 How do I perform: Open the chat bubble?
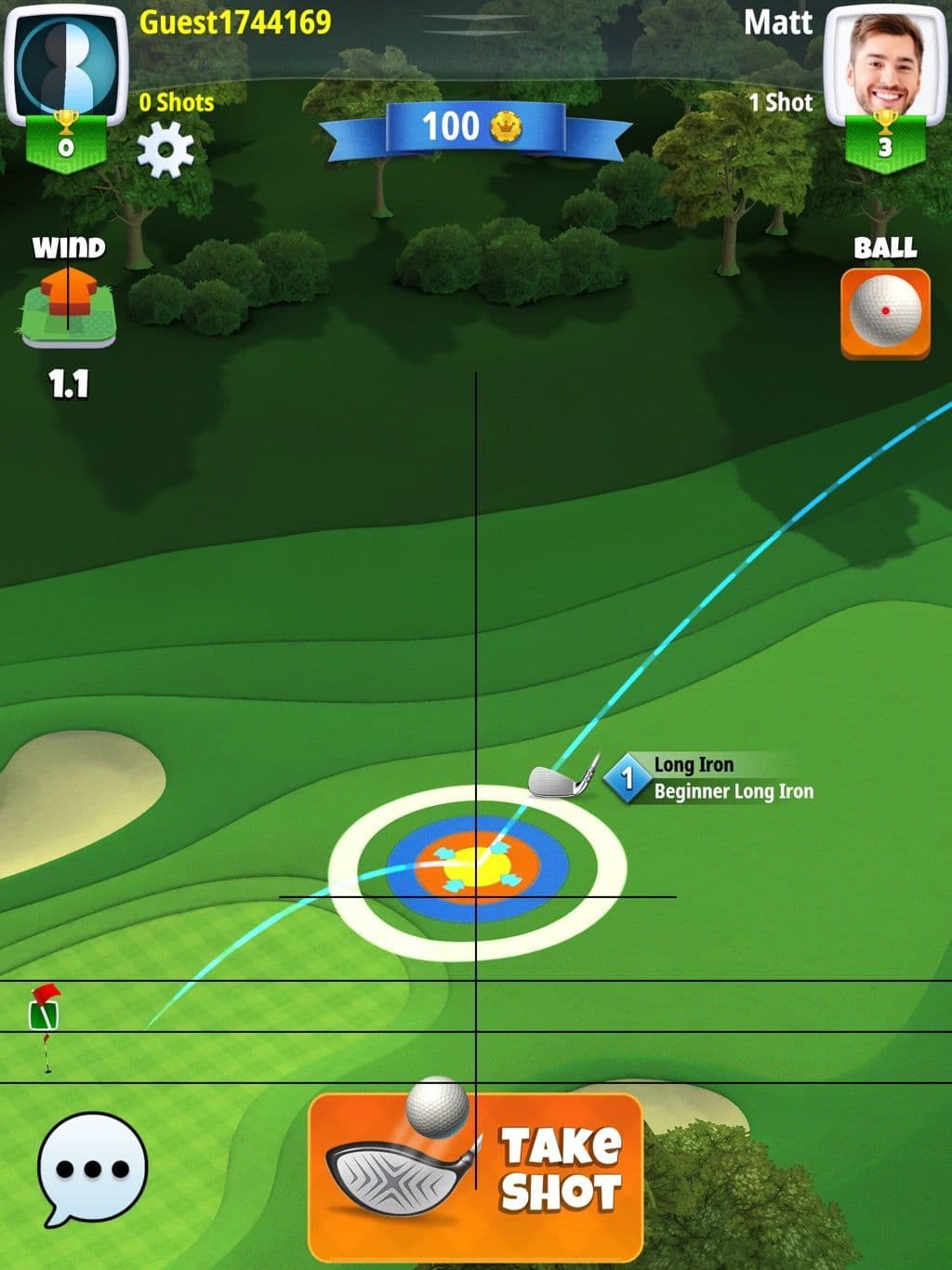pos(92,1168)
